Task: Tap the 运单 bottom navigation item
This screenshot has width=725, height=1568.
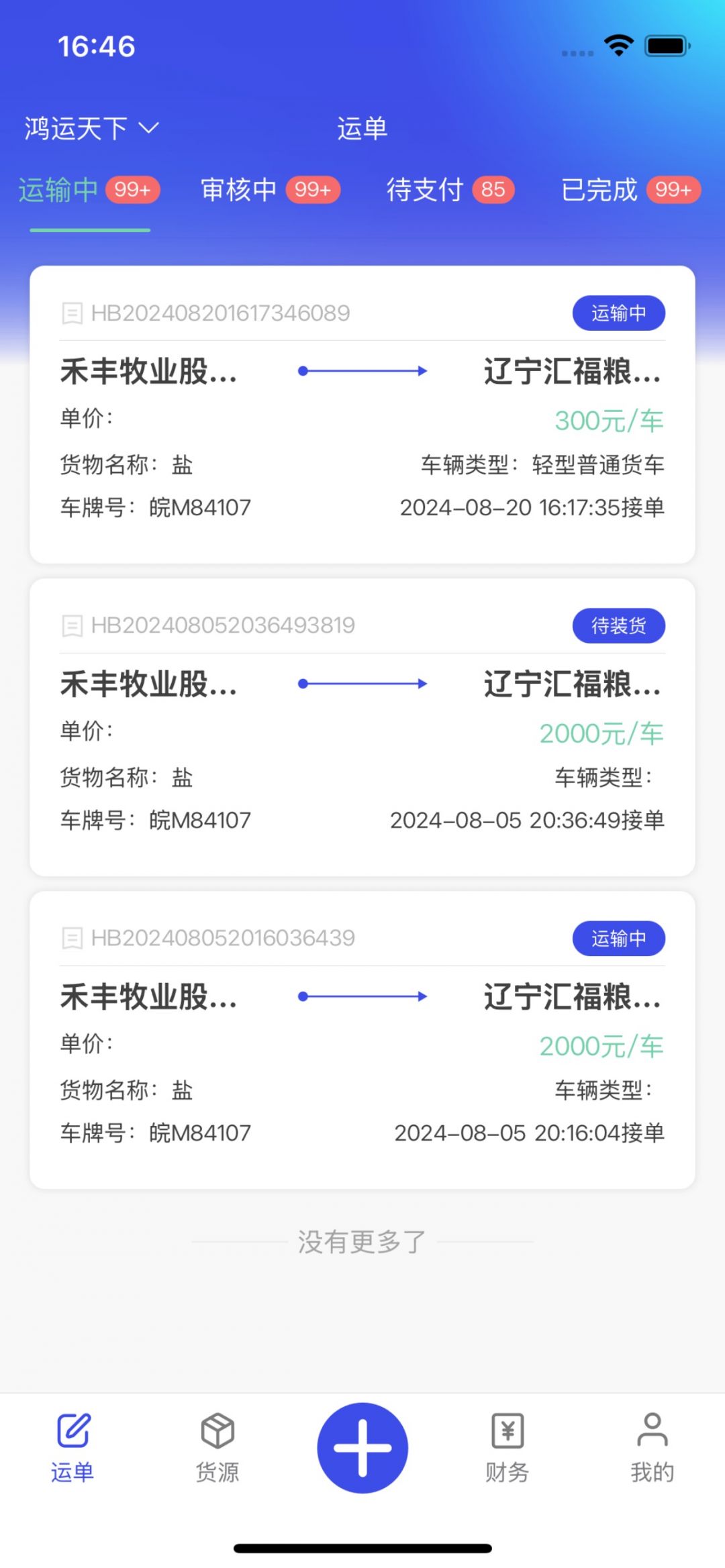Action: [72, 1447]
